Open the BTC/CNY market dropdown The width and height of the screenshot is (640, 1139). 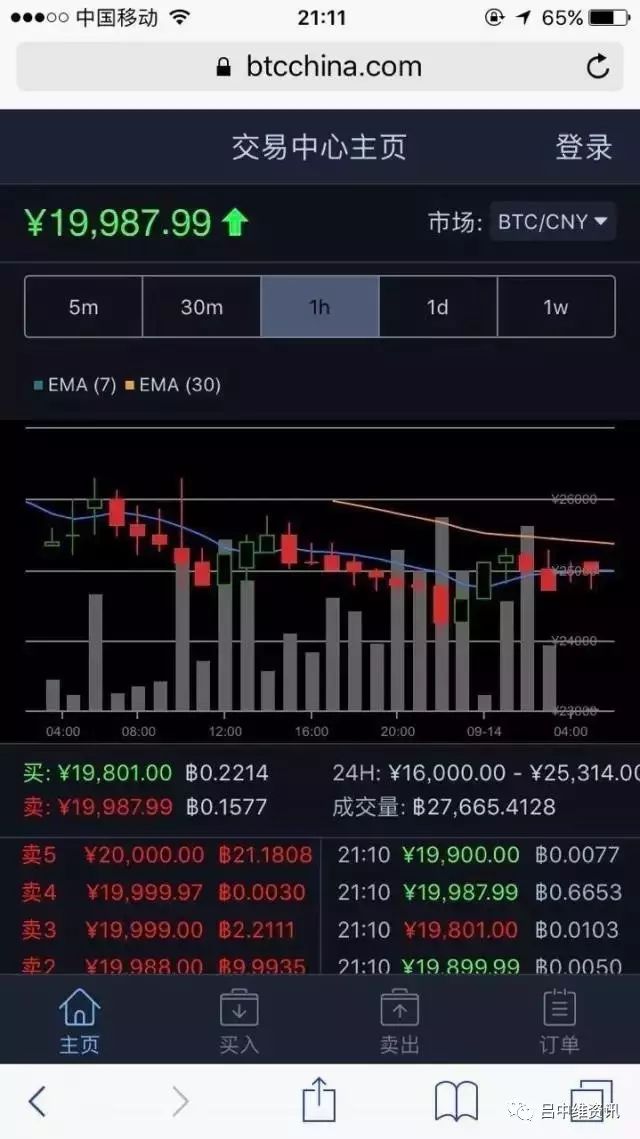coord(553,221)
